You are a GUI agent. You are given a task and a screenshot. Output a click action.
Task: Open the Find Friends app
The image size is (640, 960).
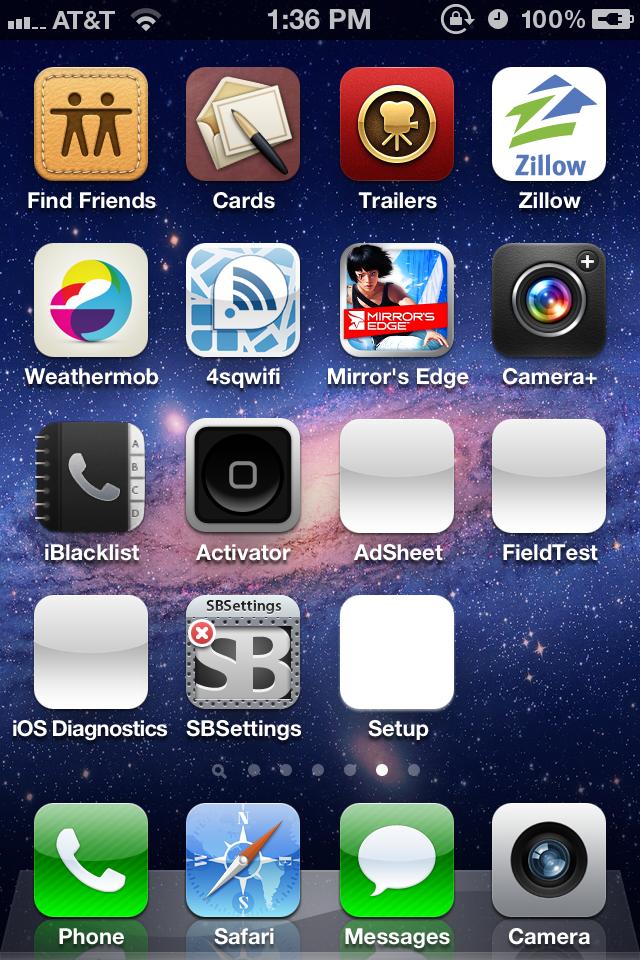[x=91, y=124]
